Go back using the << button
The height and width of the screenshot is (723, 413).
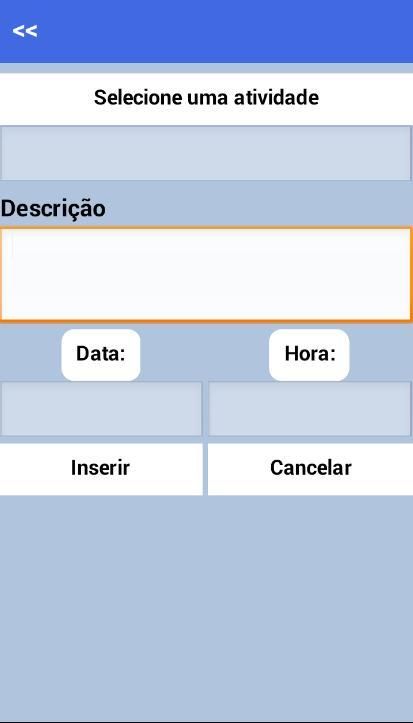click(25, 31)
